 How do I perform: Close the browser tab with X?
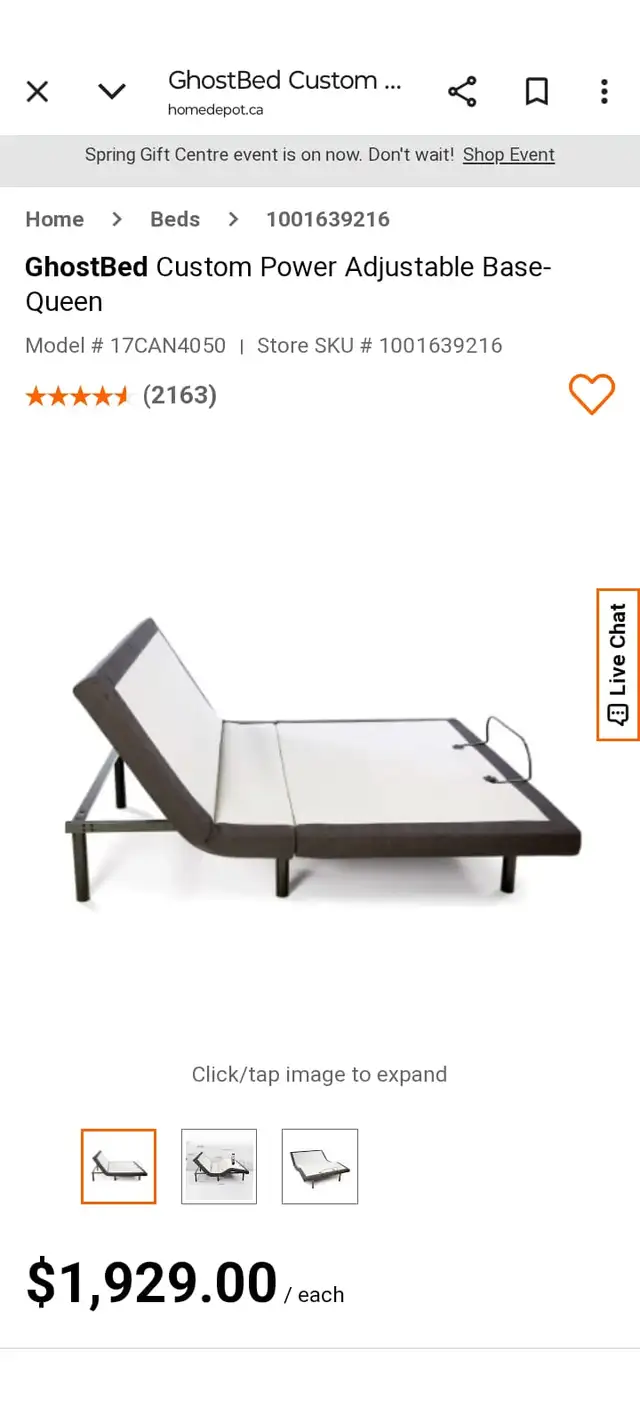[37, 92]
